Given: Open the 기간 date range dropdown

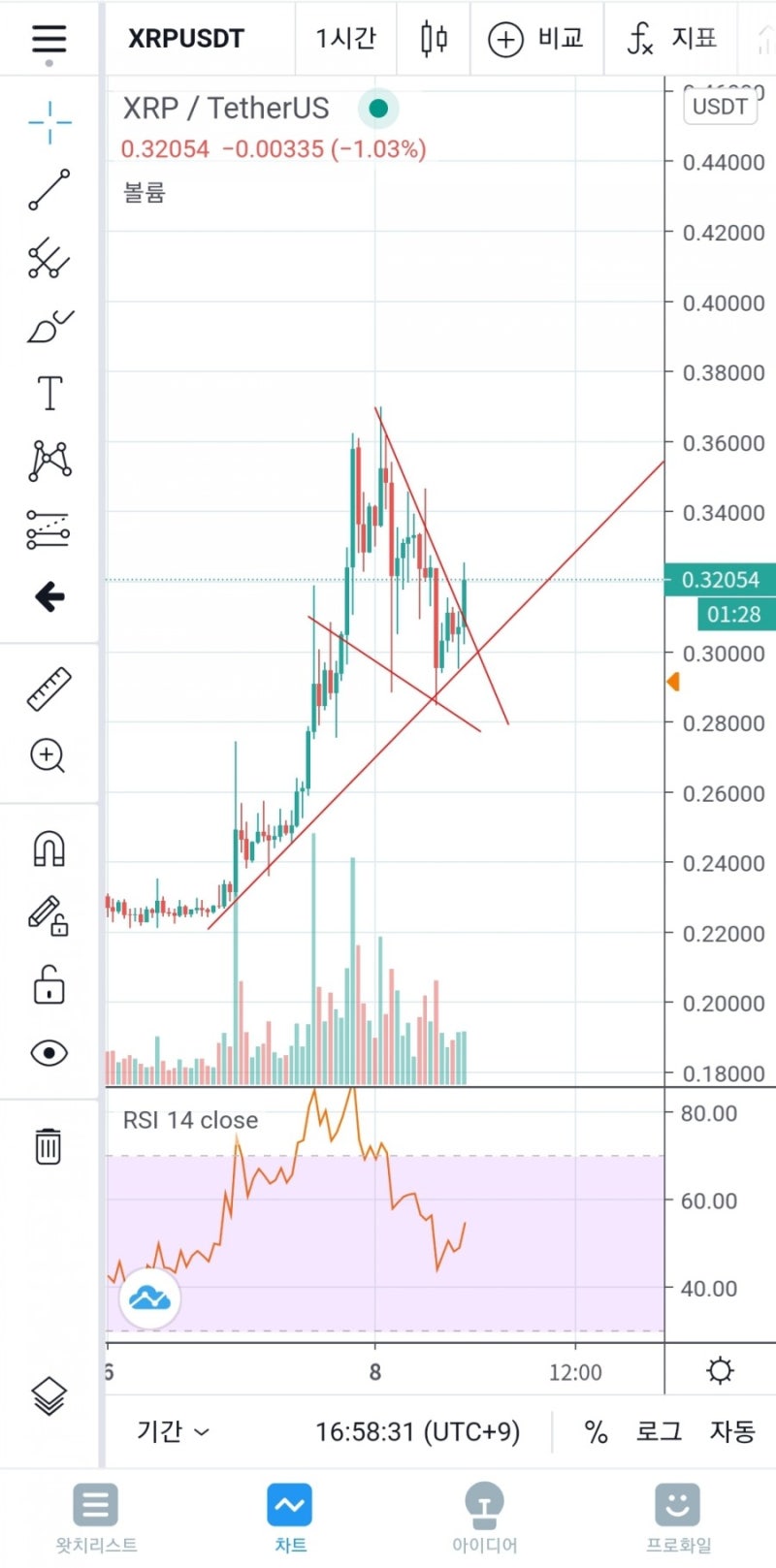Looking at the screenshot, I should [173, 1431].
